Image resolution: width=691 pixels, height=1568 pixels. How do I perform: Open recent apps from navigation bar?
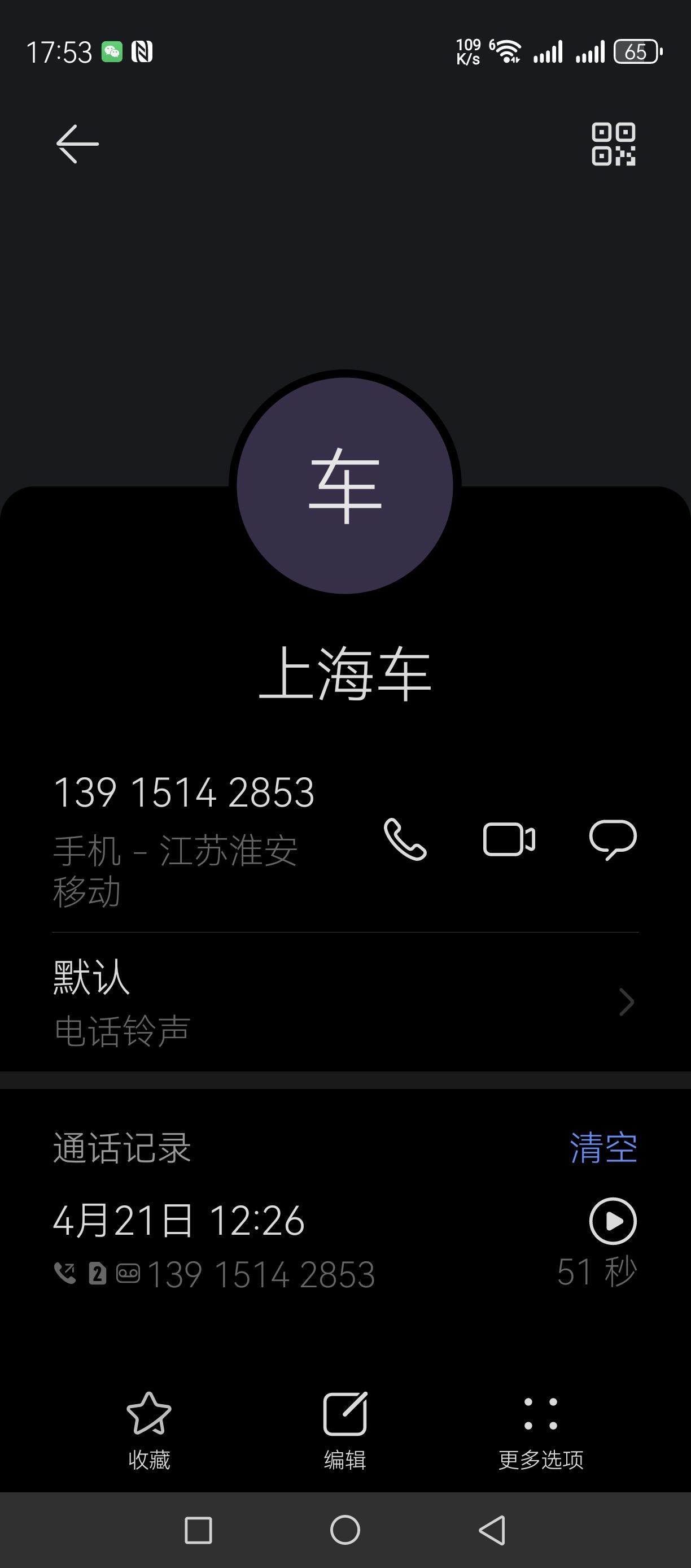198,1530
